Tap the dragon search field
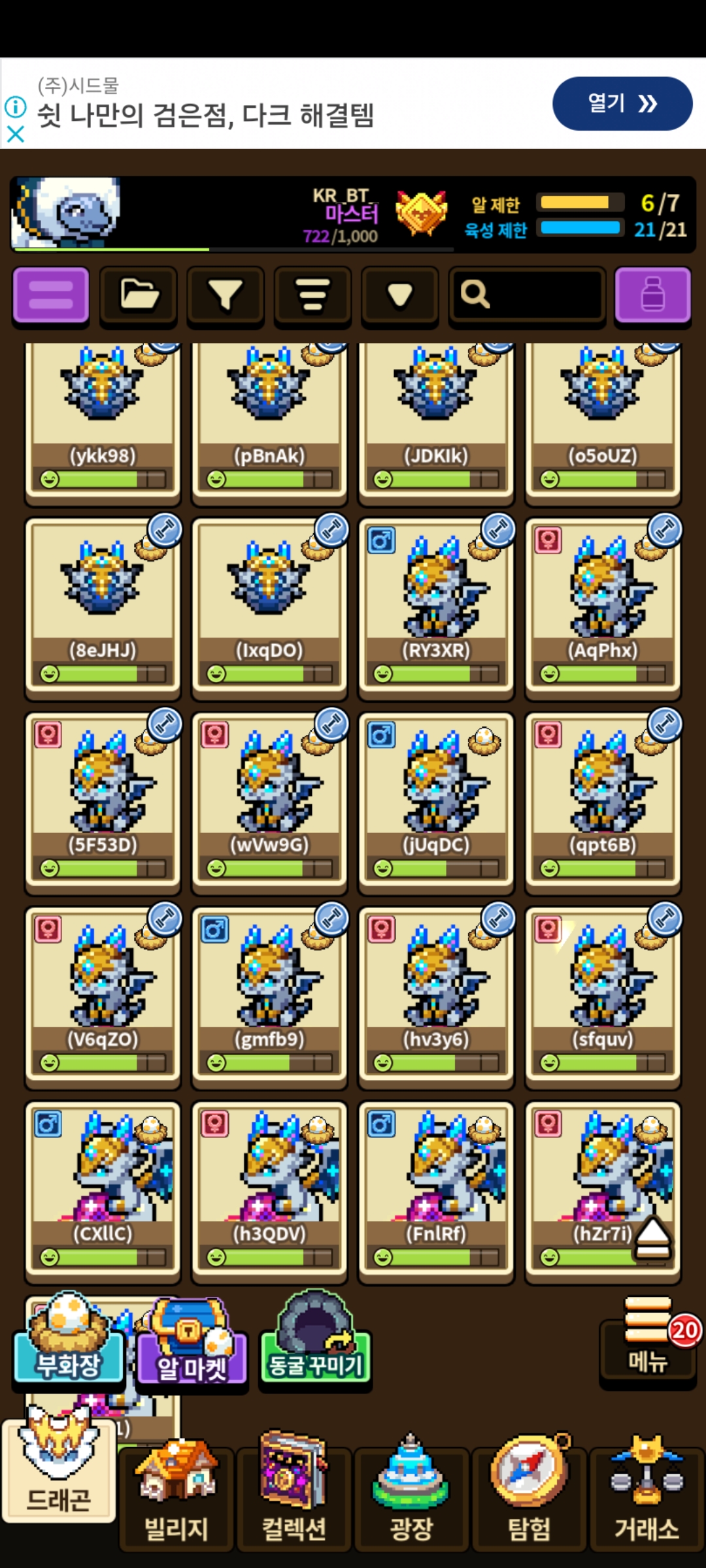The width and height of the screenshot is (706, 1568). pos(527,295)
